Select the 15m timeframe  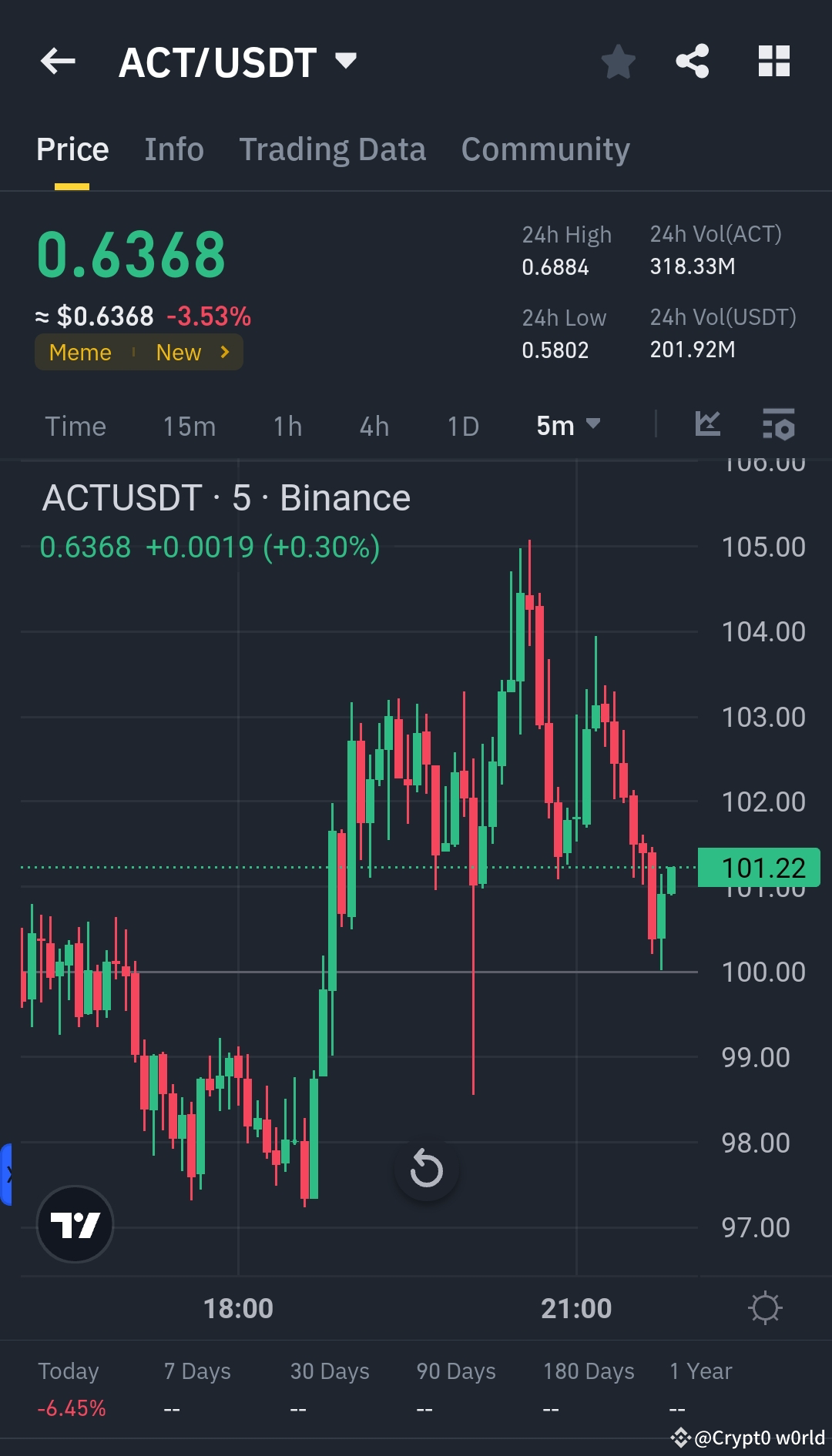[x=189, y=426]
